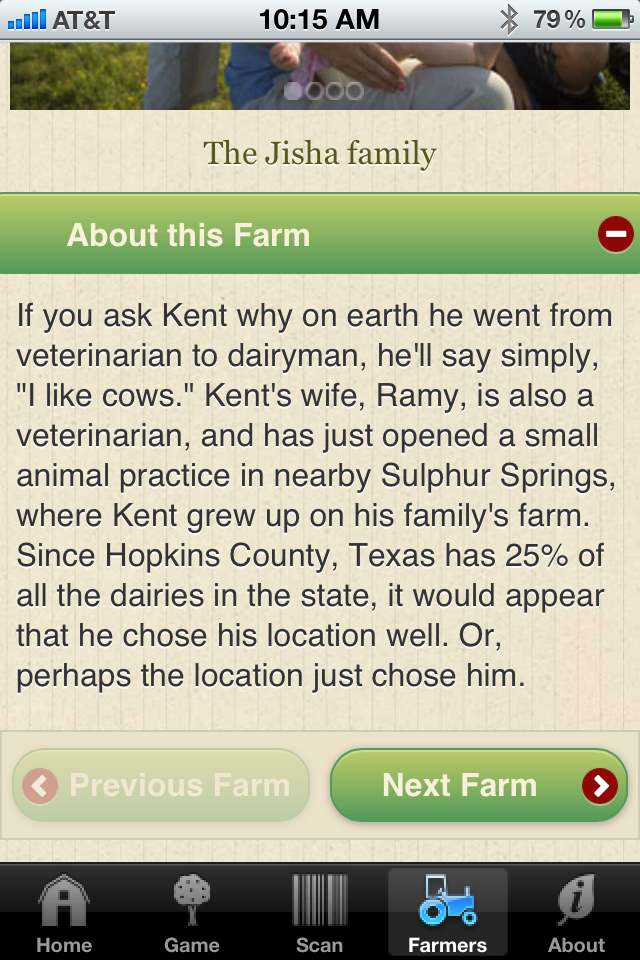Go back to the Previous Farm
Image resolution: width=640 pixels, height=960 pixels.
161,786
